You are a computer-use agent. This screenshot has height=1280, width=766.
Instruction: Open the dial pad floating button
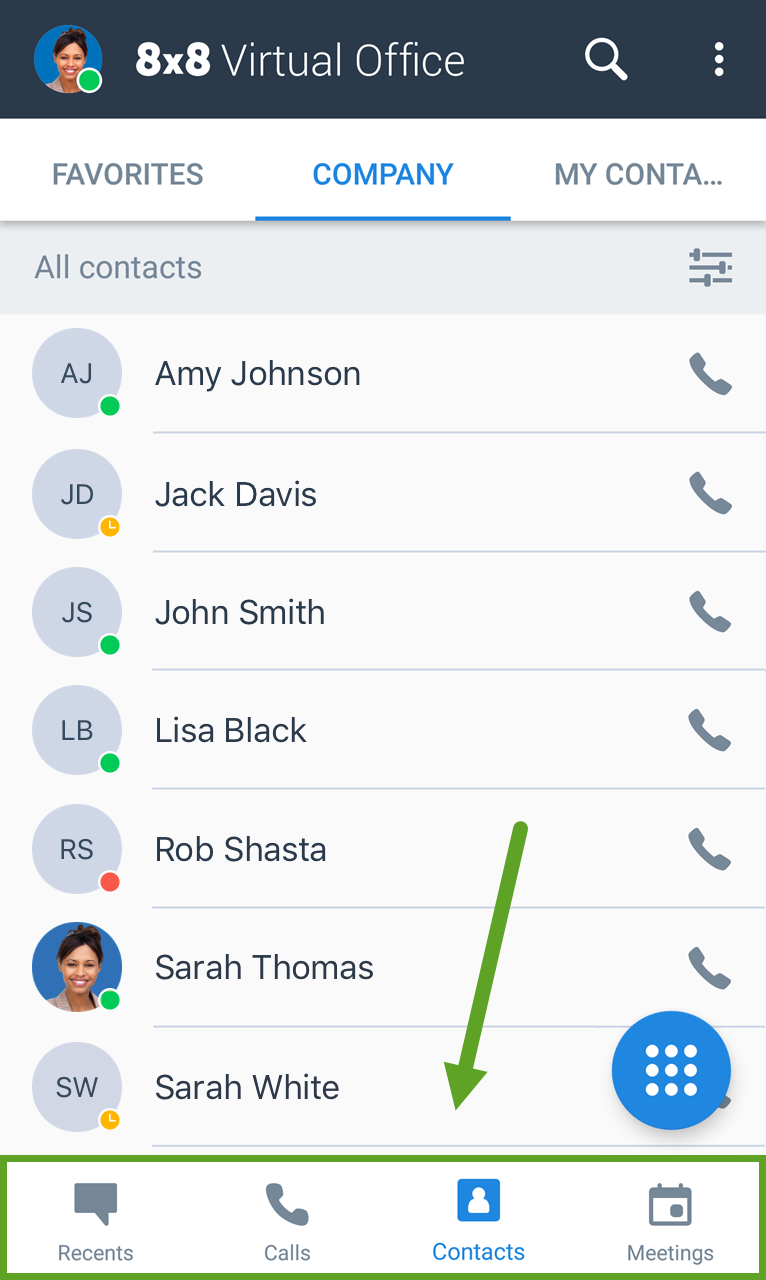pos(671,1070)
